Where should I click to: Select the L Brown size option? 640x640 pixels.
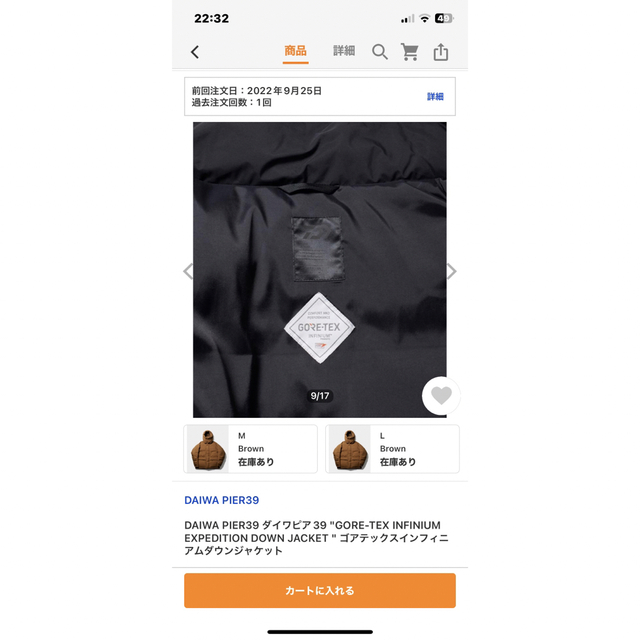click(392, 449)
